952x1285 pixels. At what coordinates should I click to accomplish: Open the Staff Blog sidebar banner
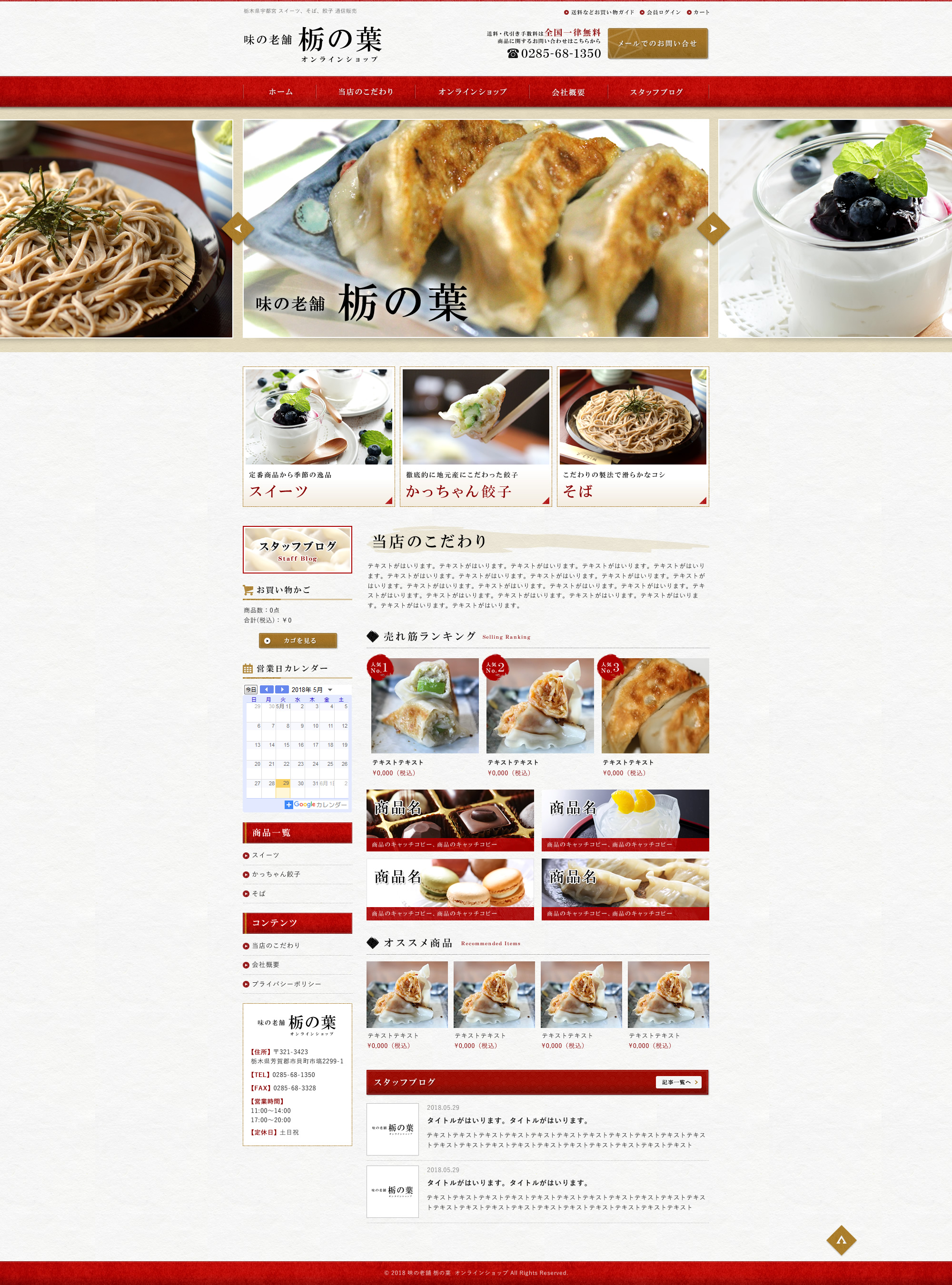[297, 550]
